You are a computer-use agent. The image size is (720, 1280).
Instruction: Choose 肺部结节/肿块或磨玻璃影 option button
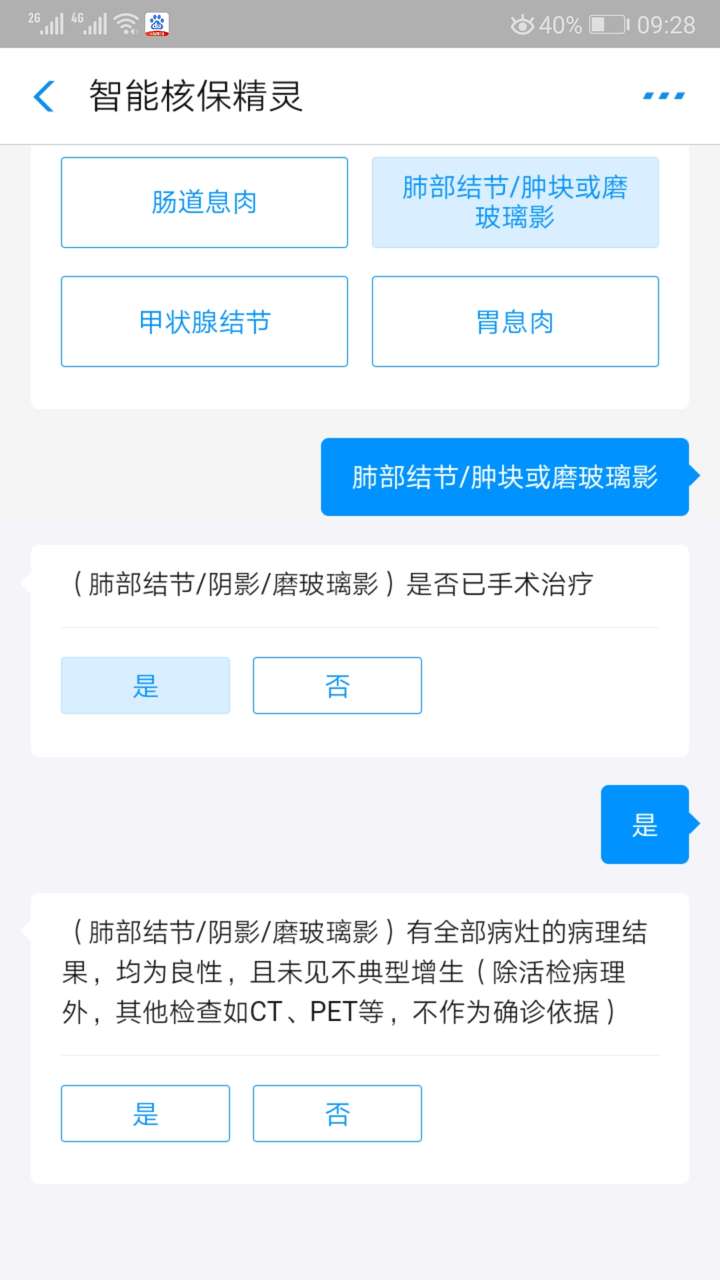tap(515, 202)
